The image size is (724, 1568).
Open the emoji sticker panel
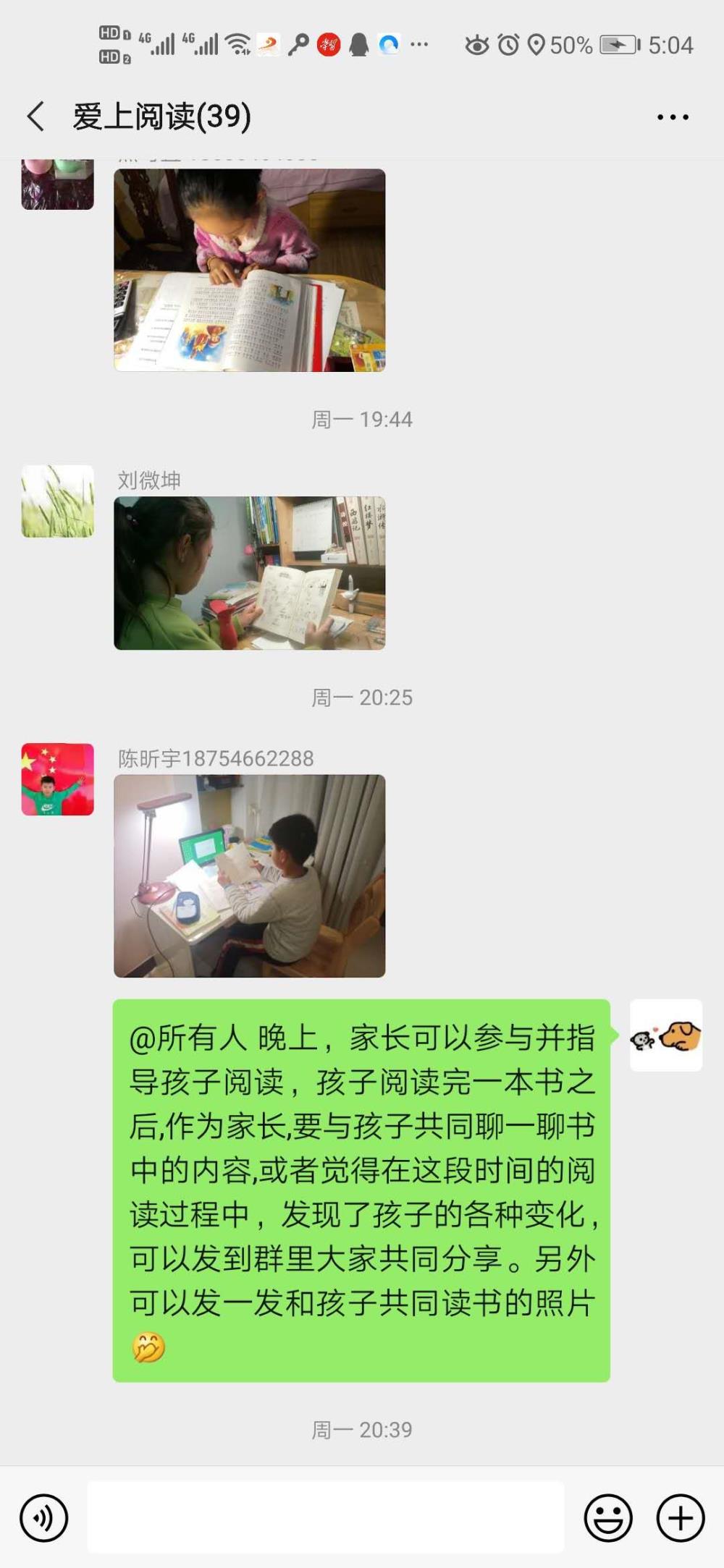tap(608, 1518)
